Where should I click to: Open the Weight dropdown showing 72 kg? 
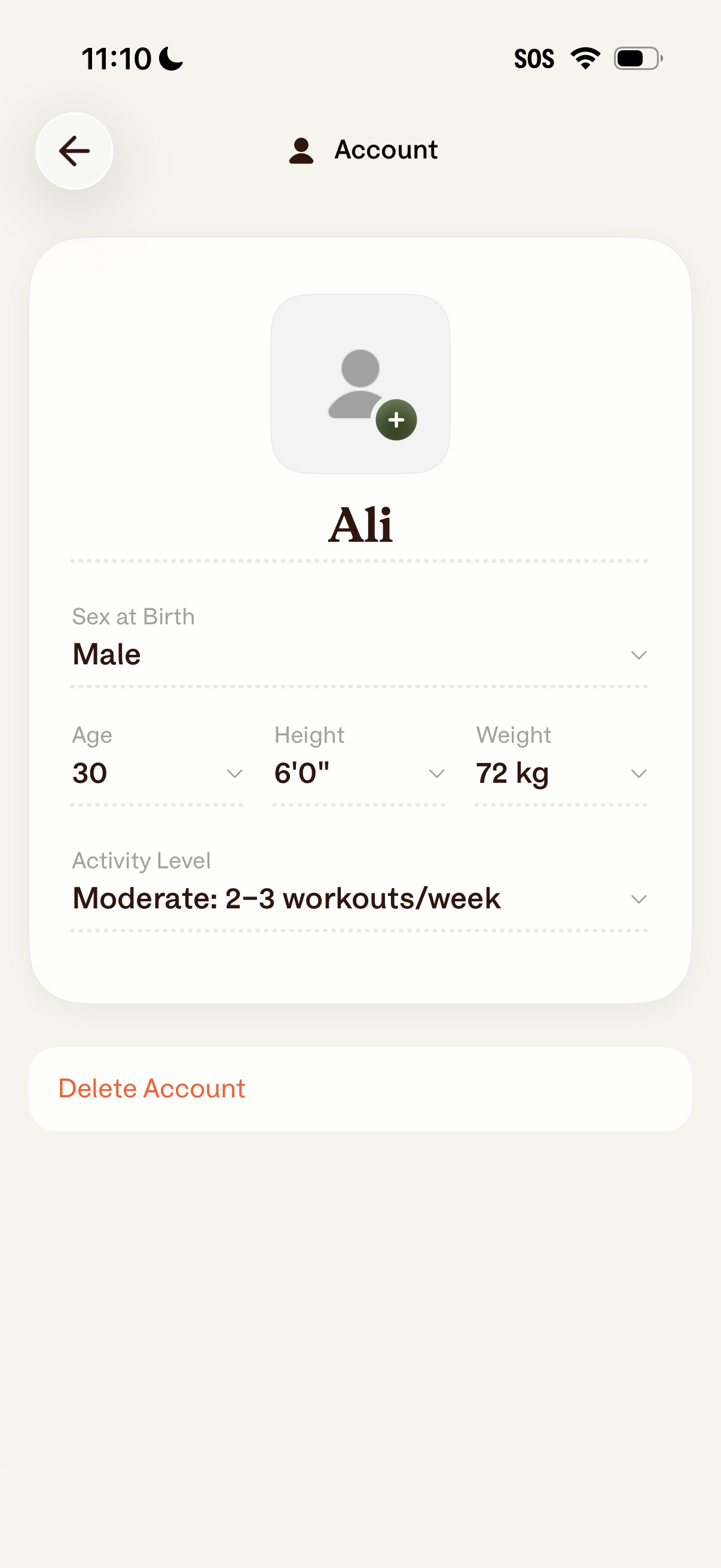click(638, 774)
